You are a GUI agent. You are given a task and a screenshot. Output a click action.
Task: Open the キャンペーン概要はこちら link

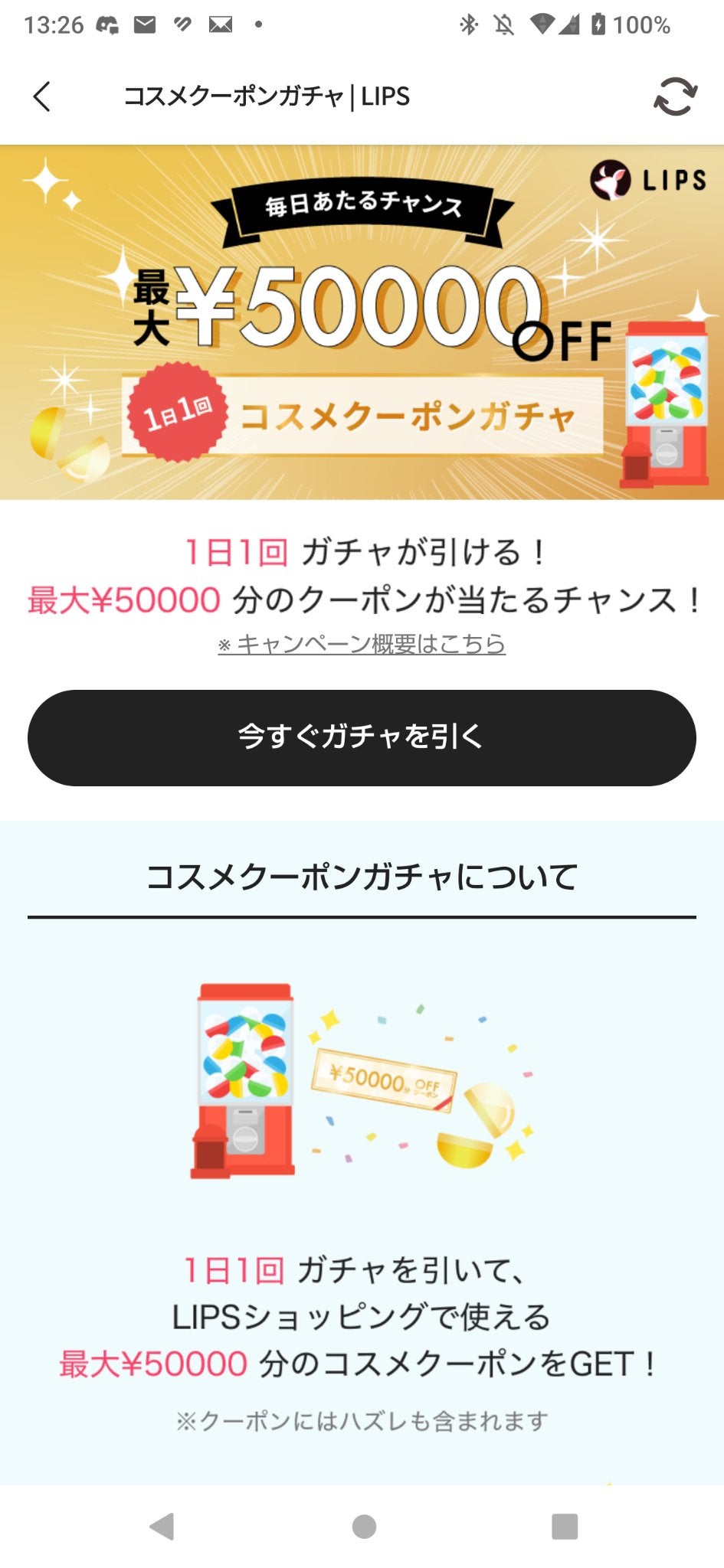pos(362,645)
